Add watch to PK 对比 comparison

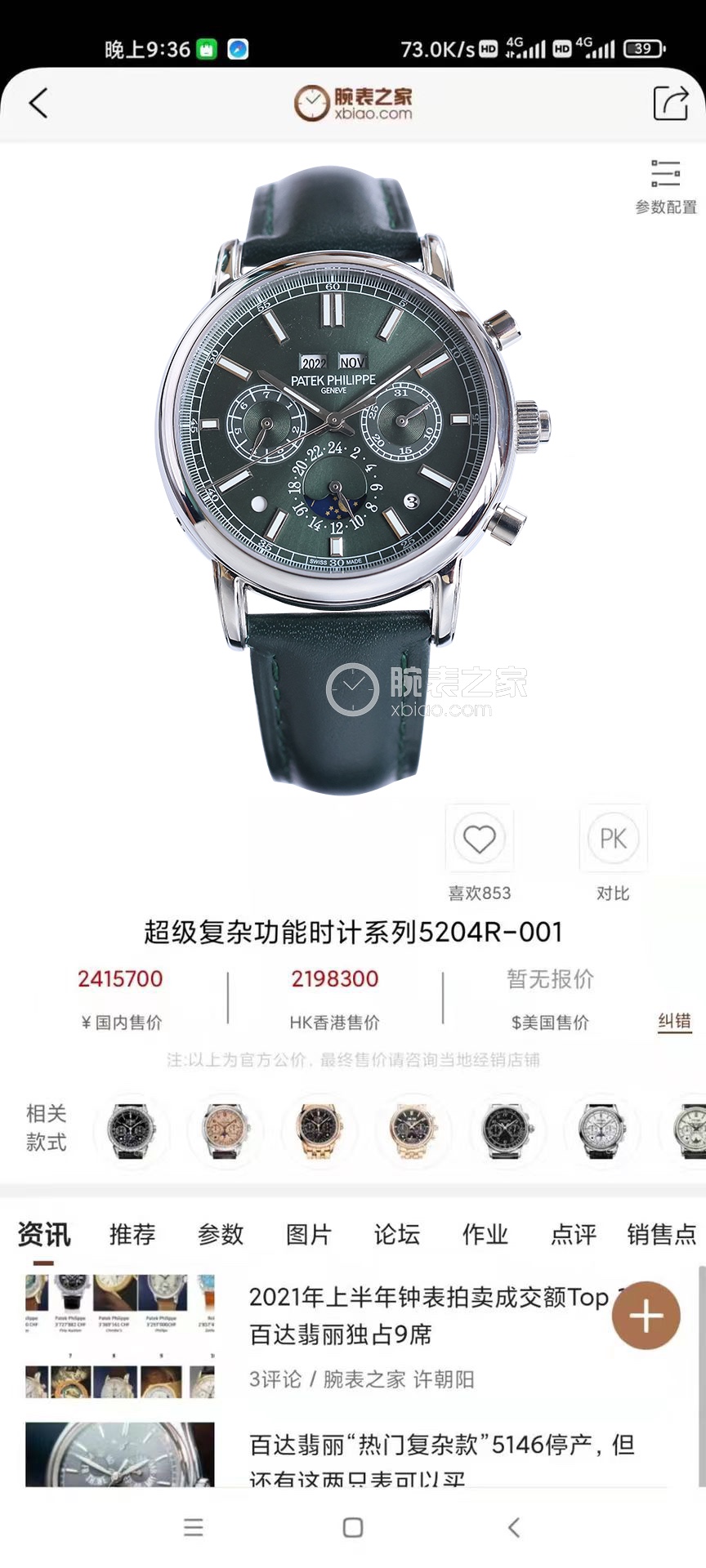tap(613, 839)
